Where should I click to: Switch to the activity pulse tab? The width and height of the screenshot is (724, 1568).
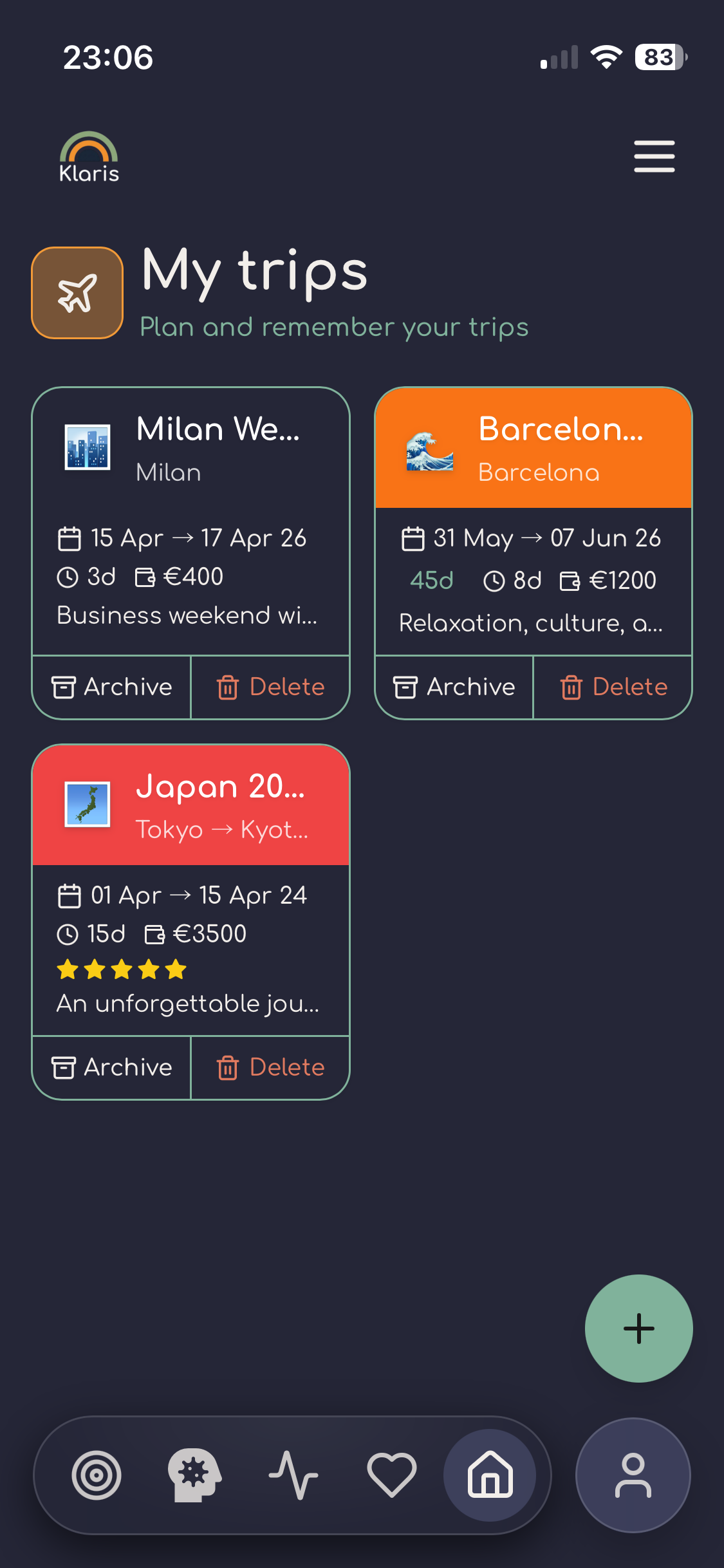tap(293, 1475)
